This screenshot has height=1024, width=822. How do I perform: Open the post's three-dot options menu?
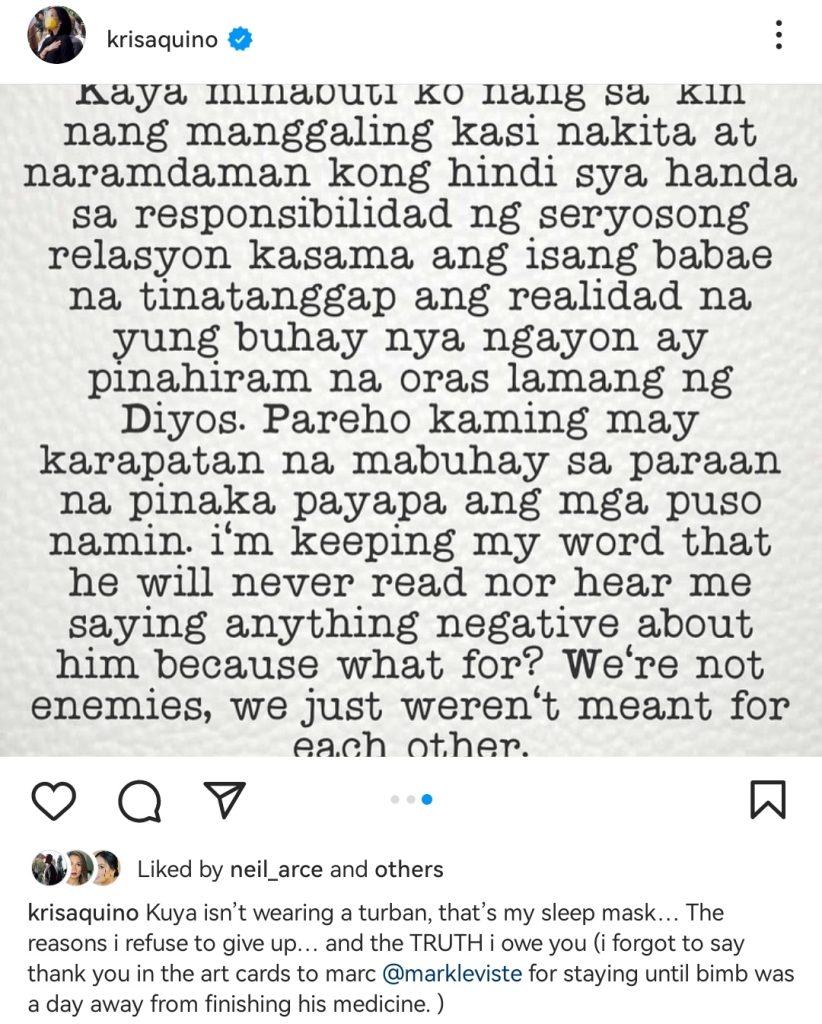[778, 37]
